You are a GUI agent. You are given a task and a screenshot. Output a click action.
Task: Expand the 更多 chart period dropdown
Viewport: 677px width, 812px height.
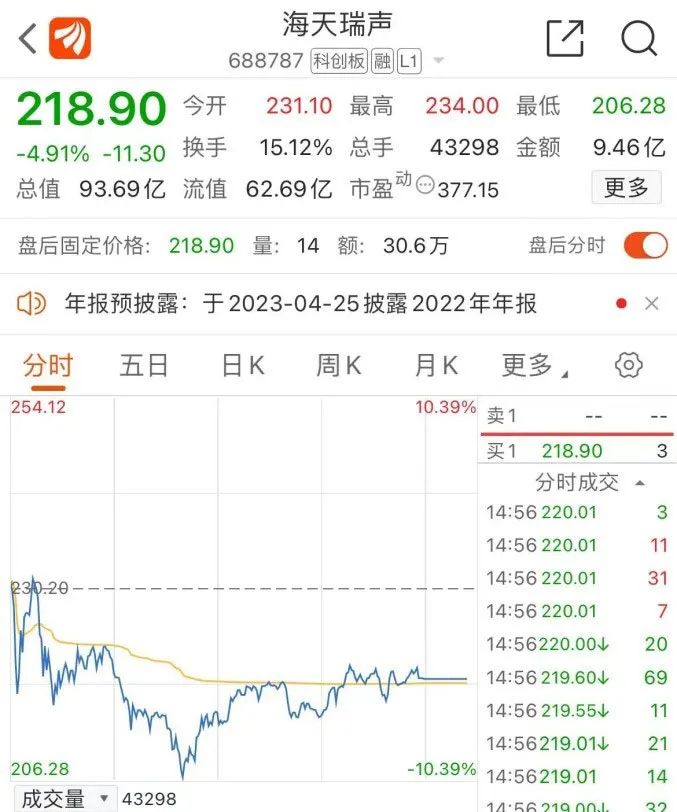pos(534,366)
